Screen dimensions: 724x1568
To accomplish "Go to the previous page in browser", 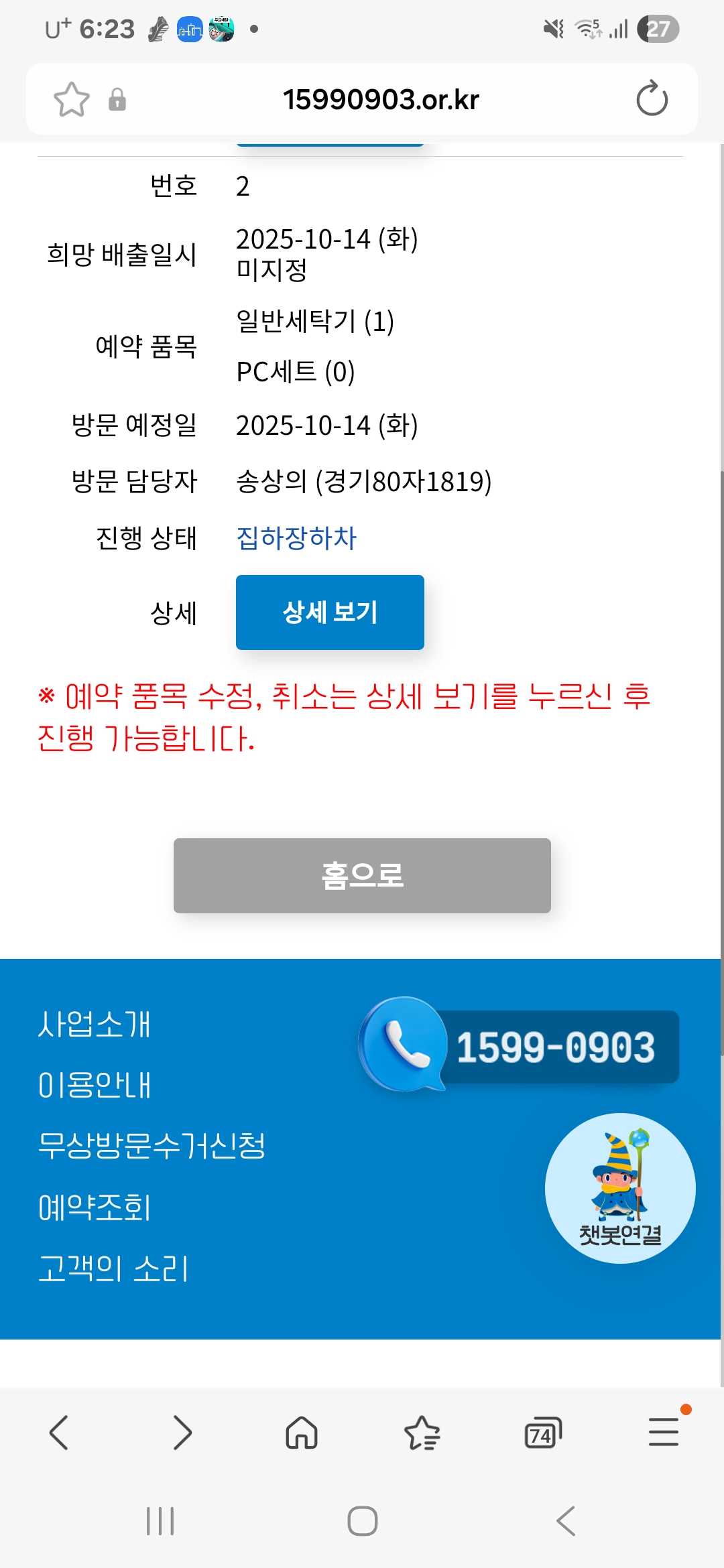I will (x=59, y=1433).
